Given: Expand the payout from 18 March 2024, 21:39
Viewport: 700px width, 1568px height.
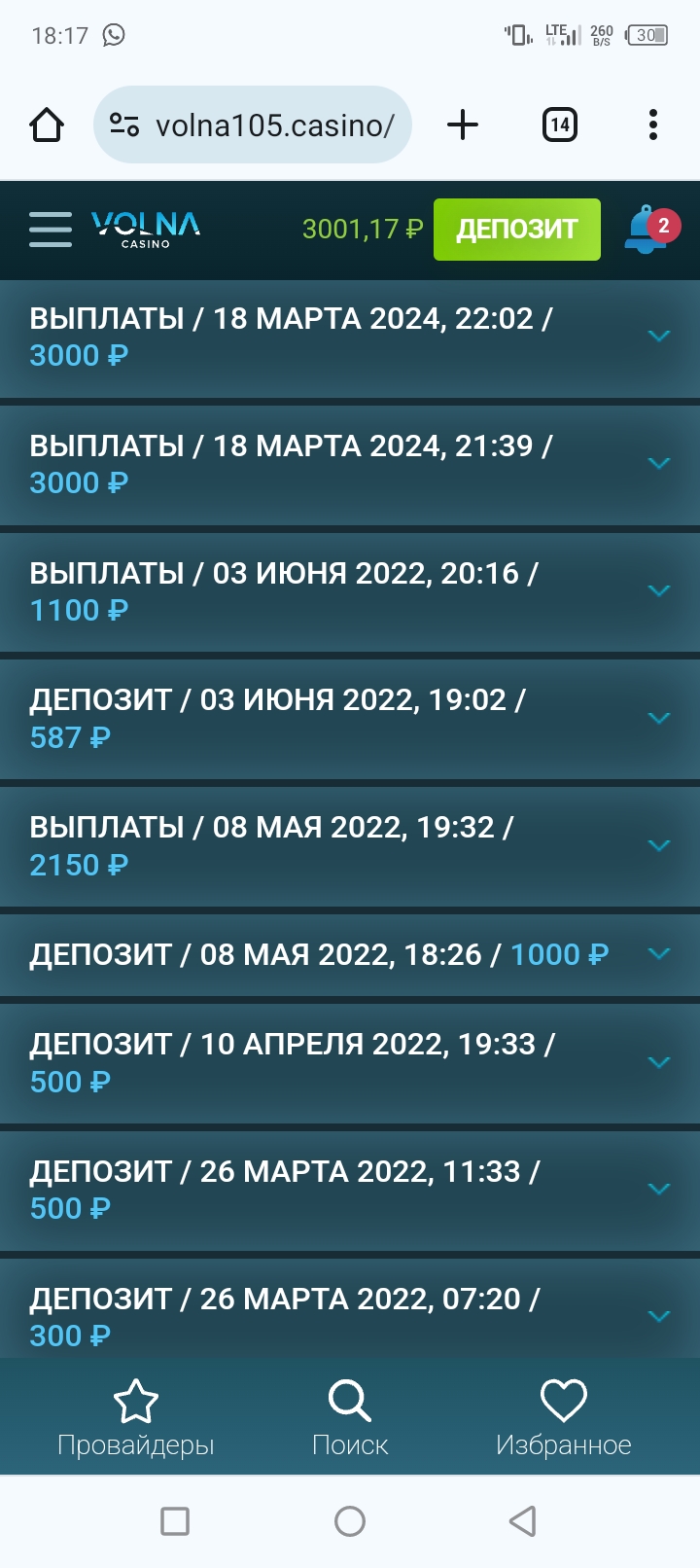Looking at the screenshot, I should pyautogui.click(x=658, y=464).
